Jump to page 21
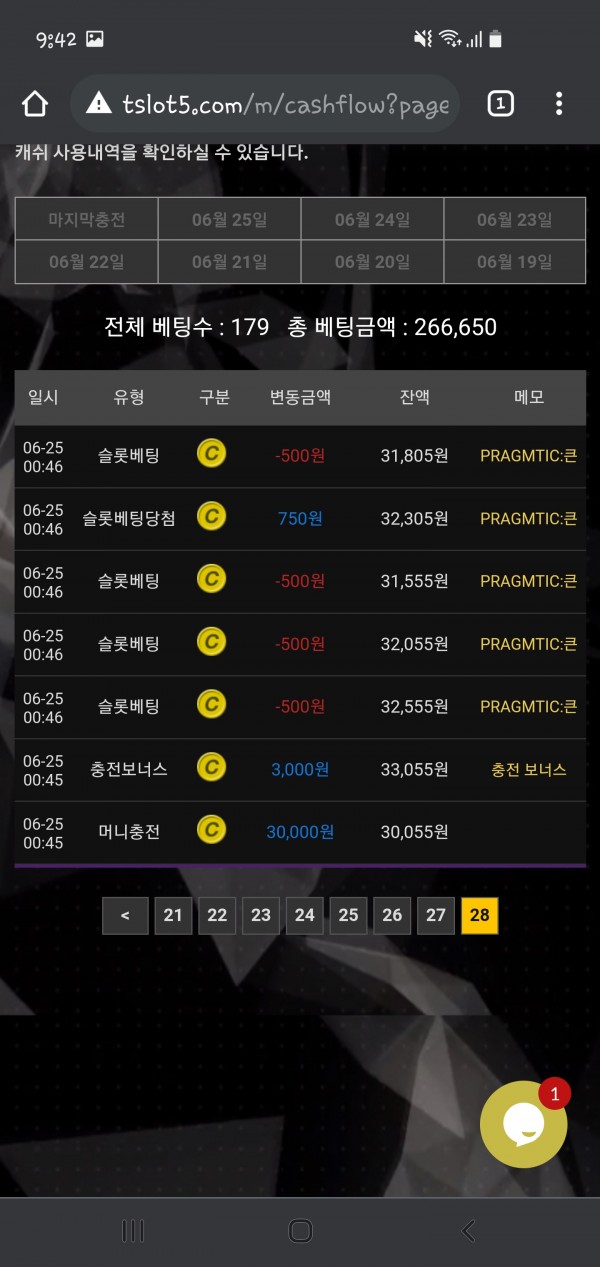The height and width of the screenshot is (1267, 600). click(x=173, y=915)
